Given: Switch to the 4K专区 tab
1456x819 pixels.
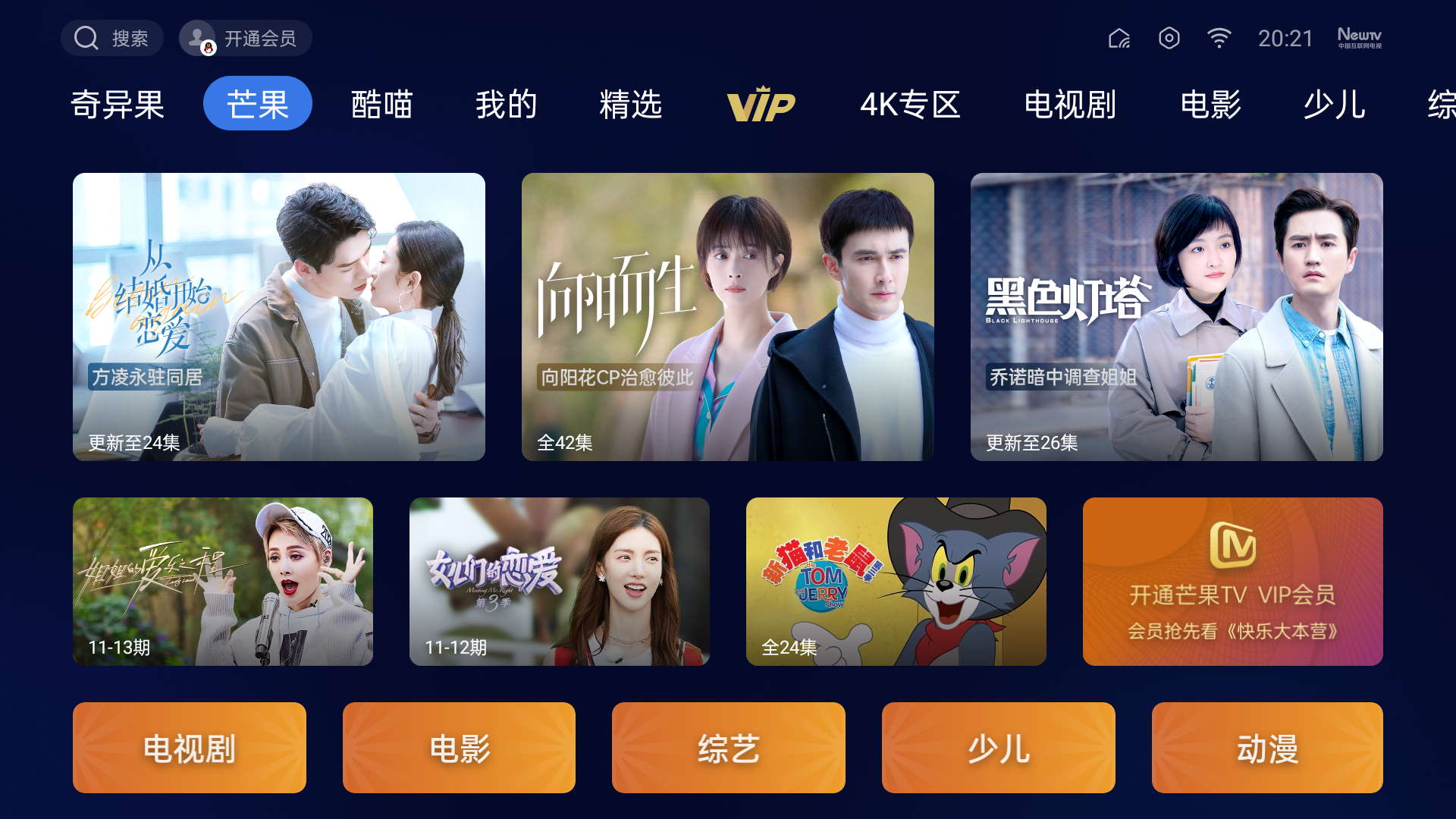Looking at the screenshot, I should (909, 104).
